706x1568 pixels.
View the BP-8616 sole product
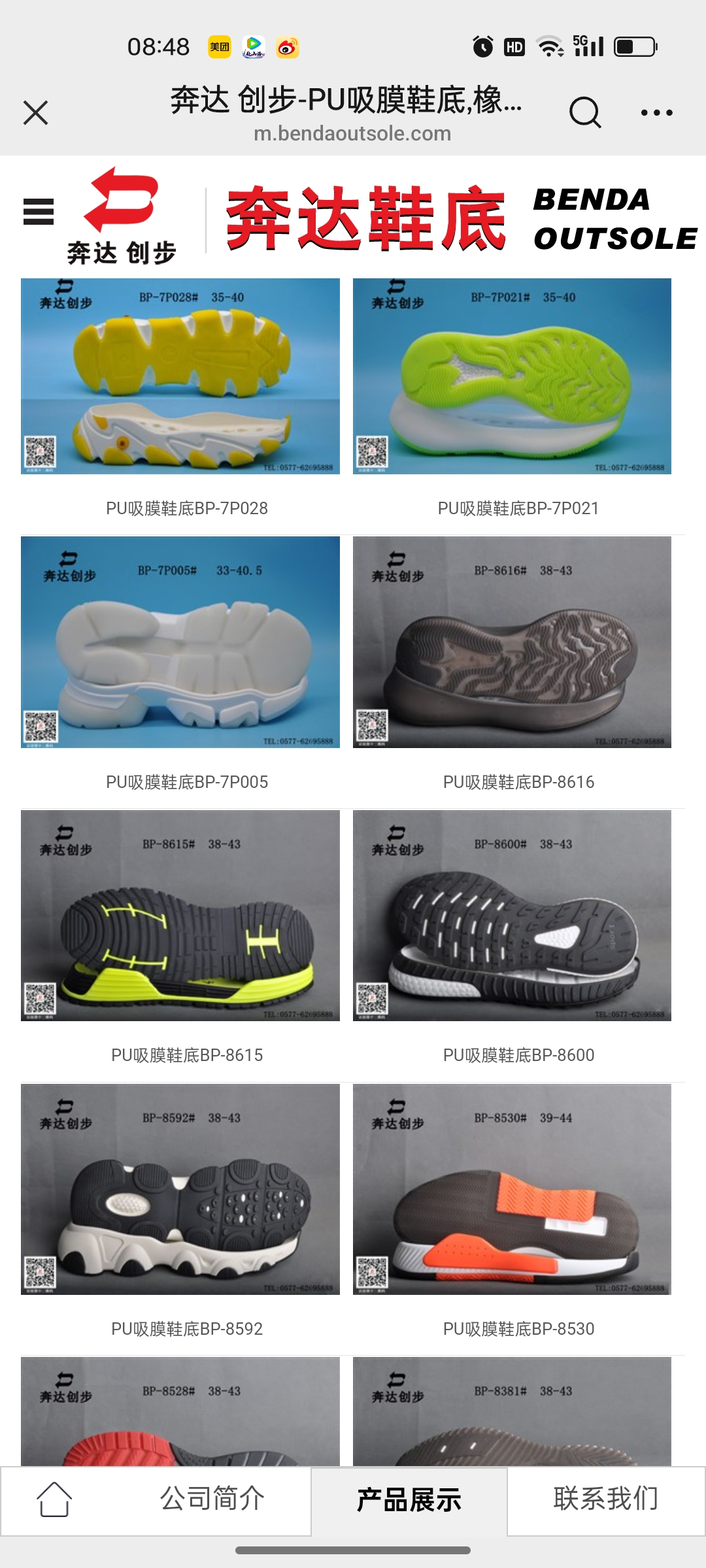(512, 642)
